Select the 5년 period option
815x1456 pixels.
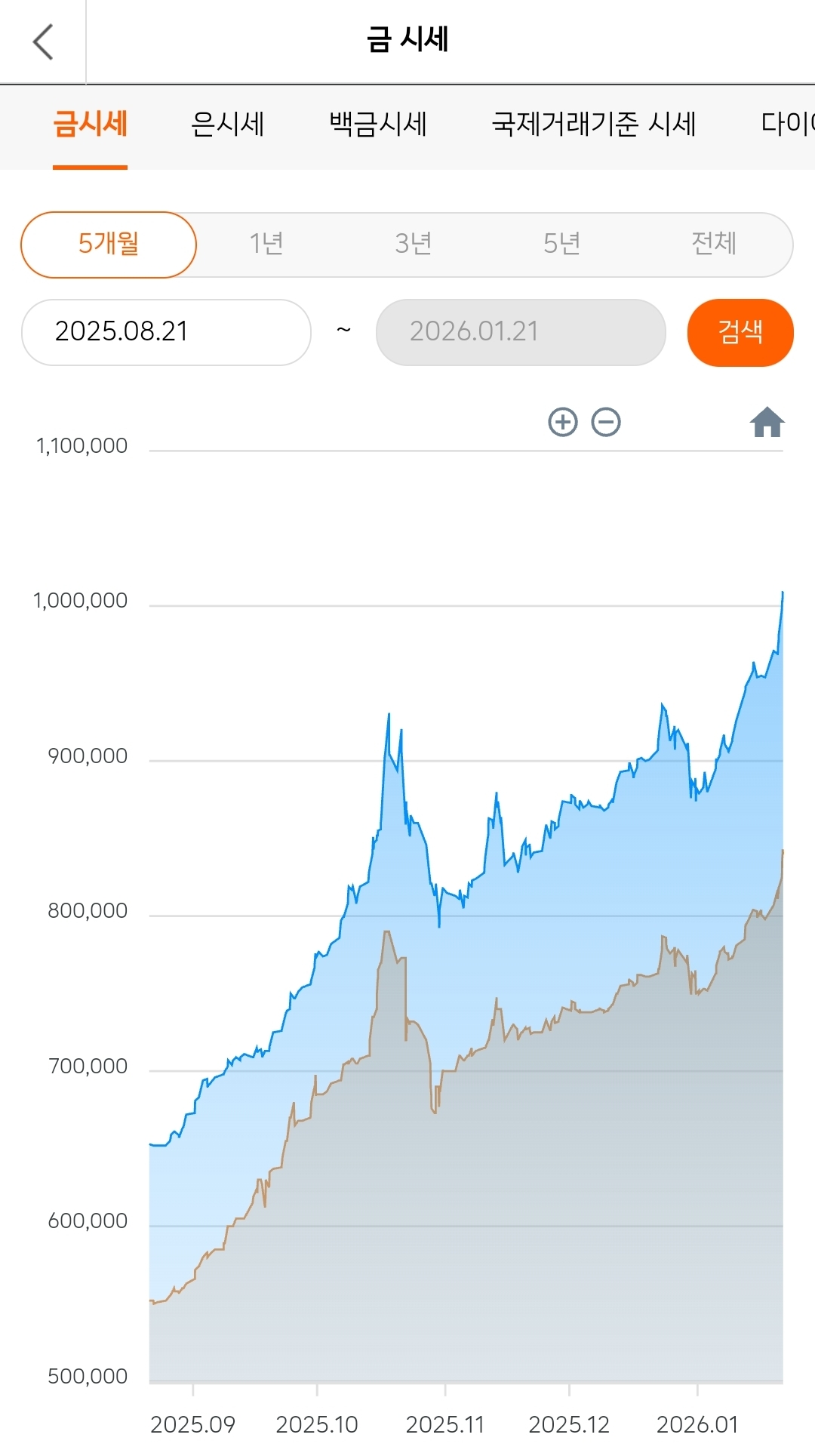click(561, 245)
